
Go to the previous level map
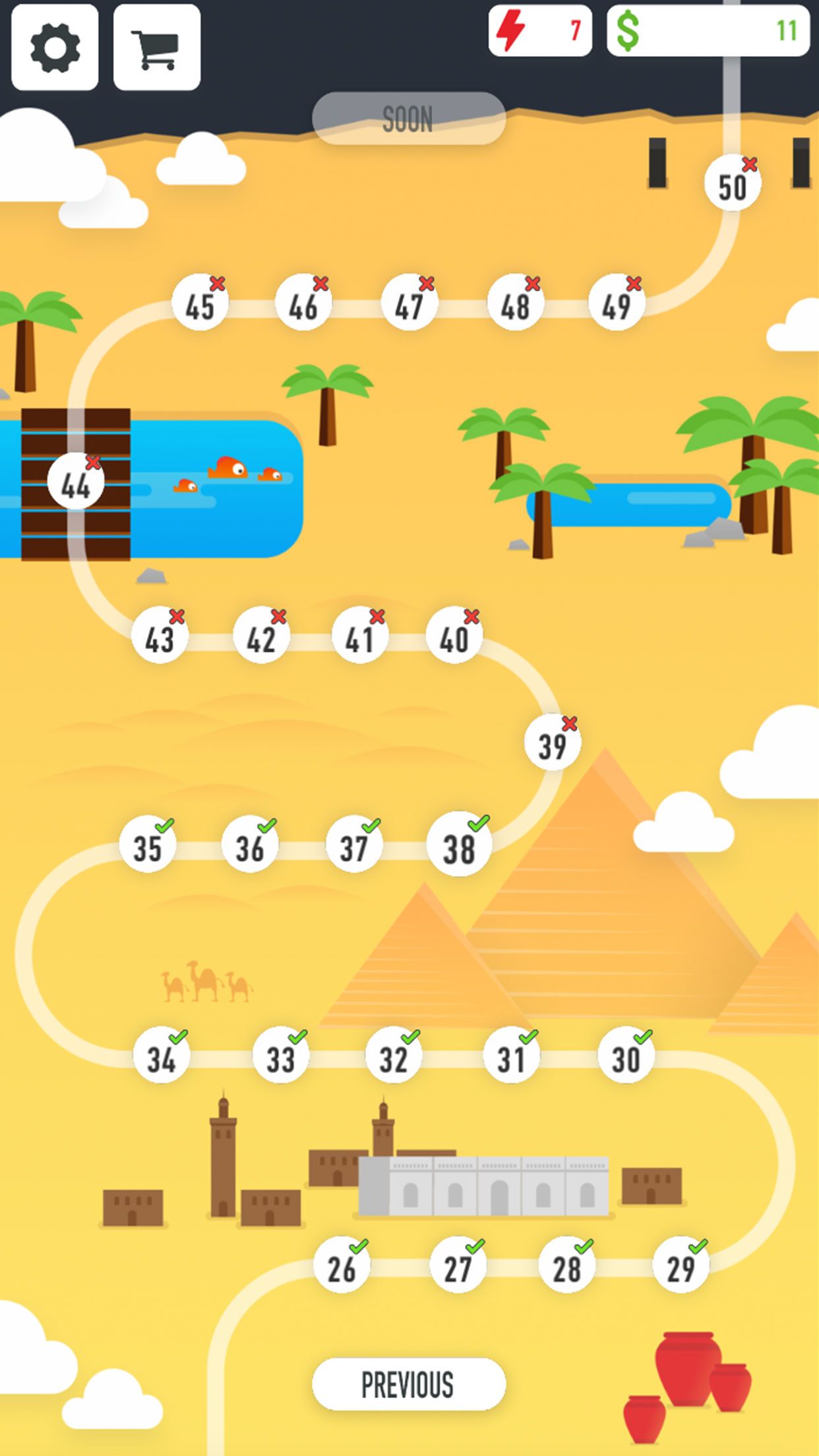[x=408, y=1383]
